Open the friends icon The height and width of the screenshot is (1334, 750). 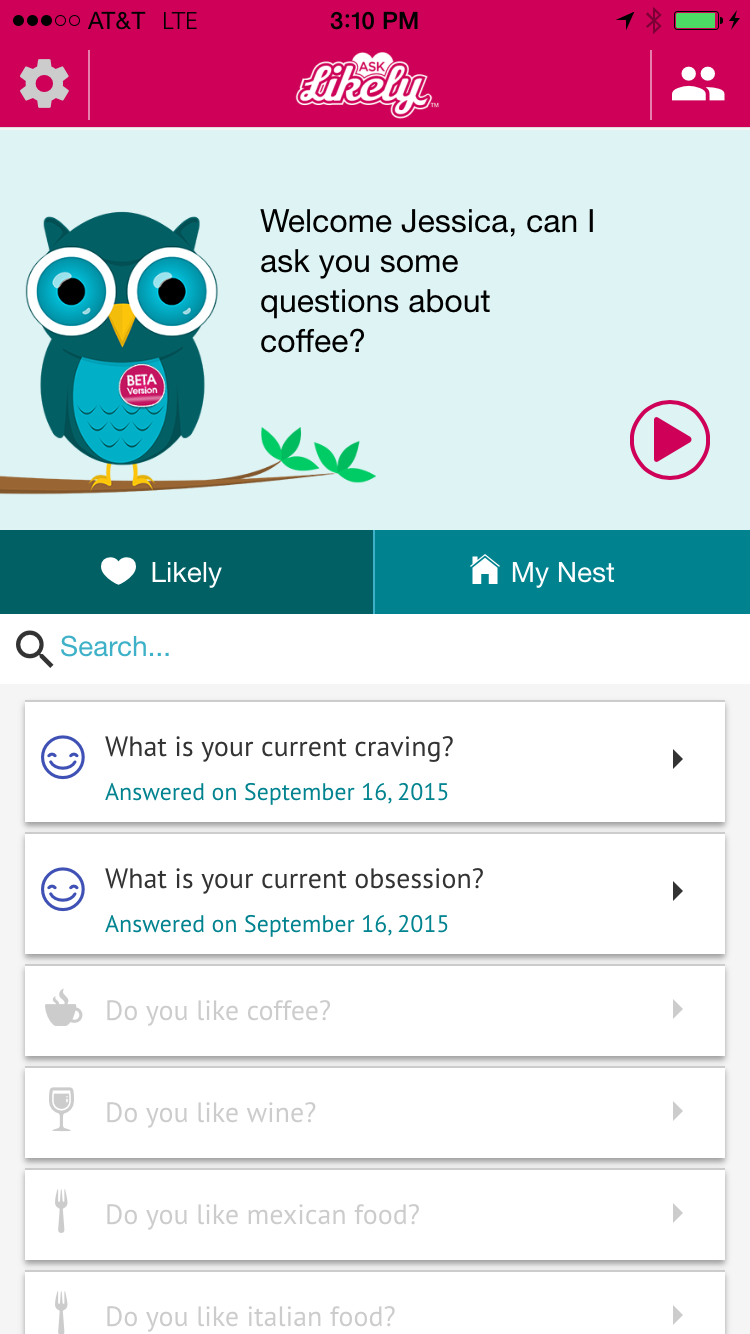698,84
